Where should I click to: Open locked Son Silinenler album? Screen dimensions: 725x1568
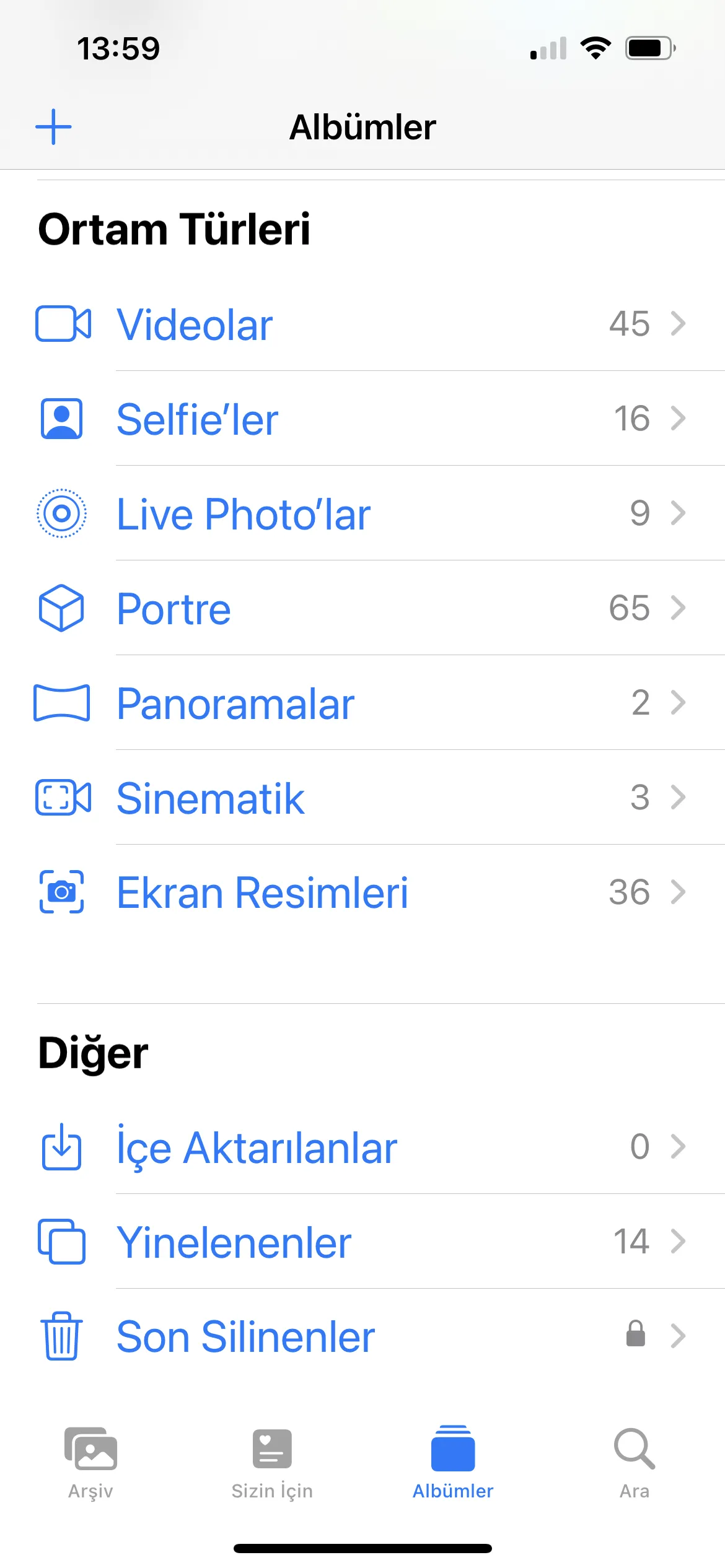click(x=245, y=1336)
